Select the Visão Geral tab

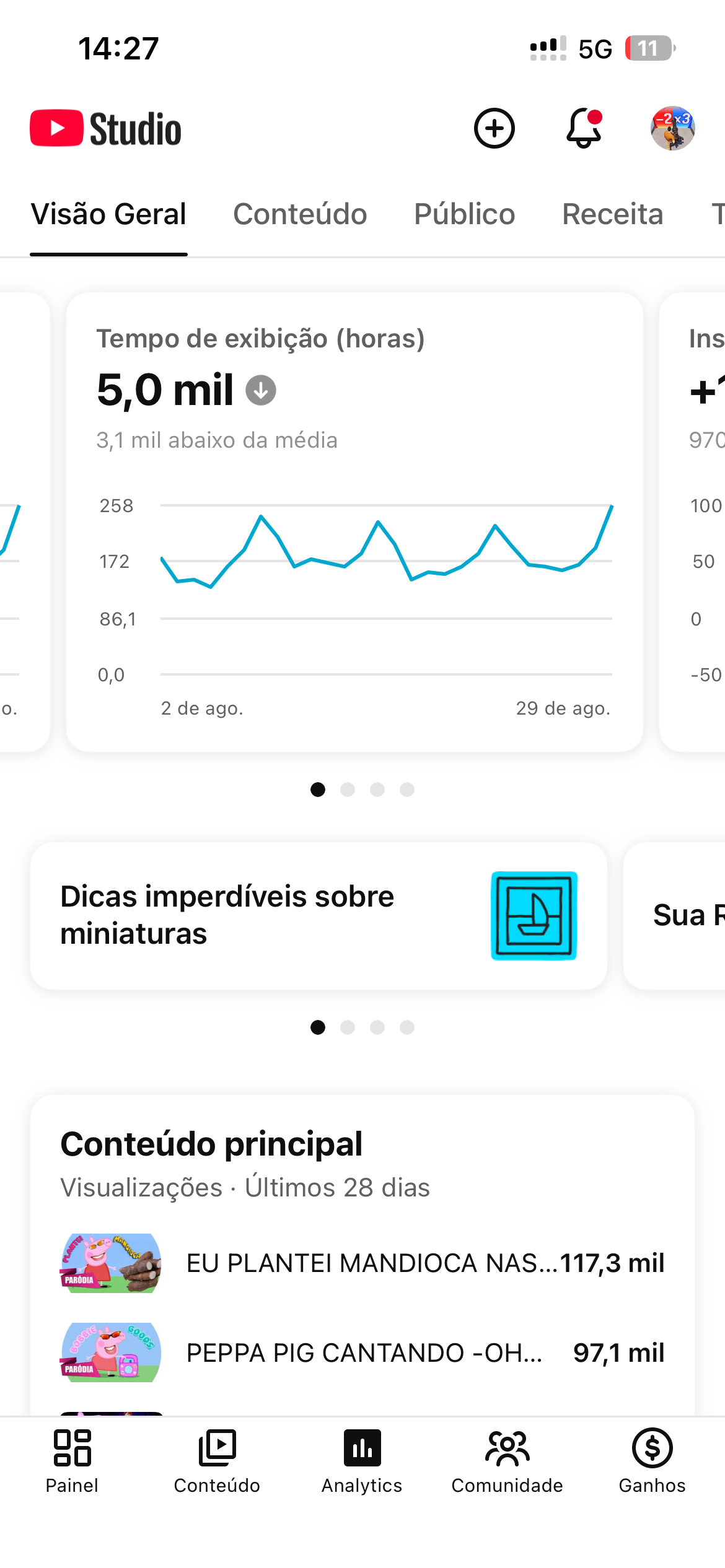[x=108, y=214]
